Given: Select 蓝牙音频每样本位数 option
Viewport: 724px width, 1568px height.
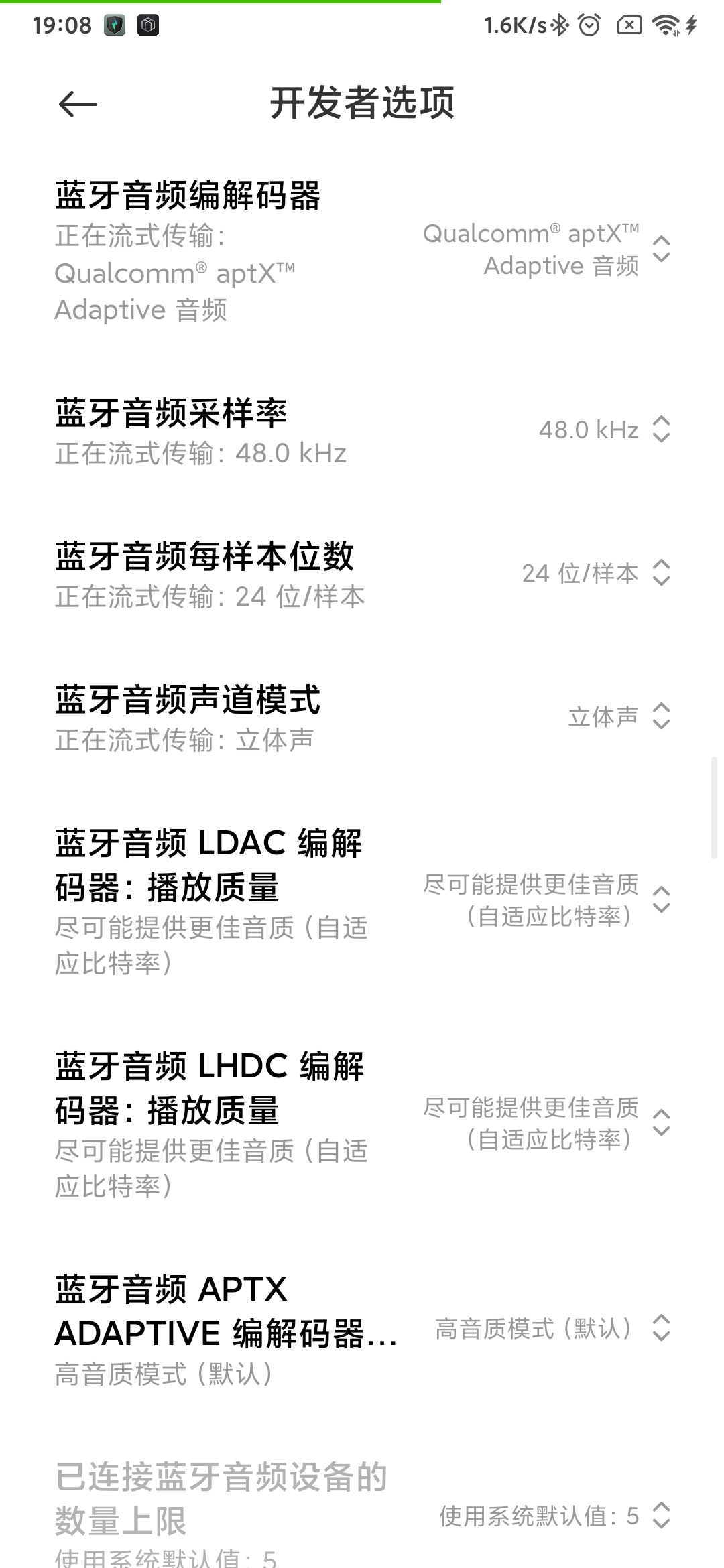Looking at the screenshot, I should coord(362,574).
